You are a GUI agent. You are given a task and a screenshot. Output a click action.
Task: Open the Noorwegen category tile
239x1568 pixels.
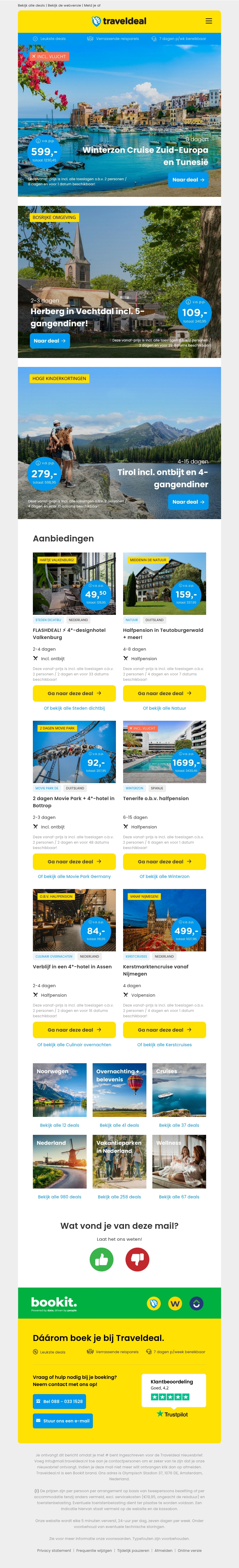point(60,1090)
